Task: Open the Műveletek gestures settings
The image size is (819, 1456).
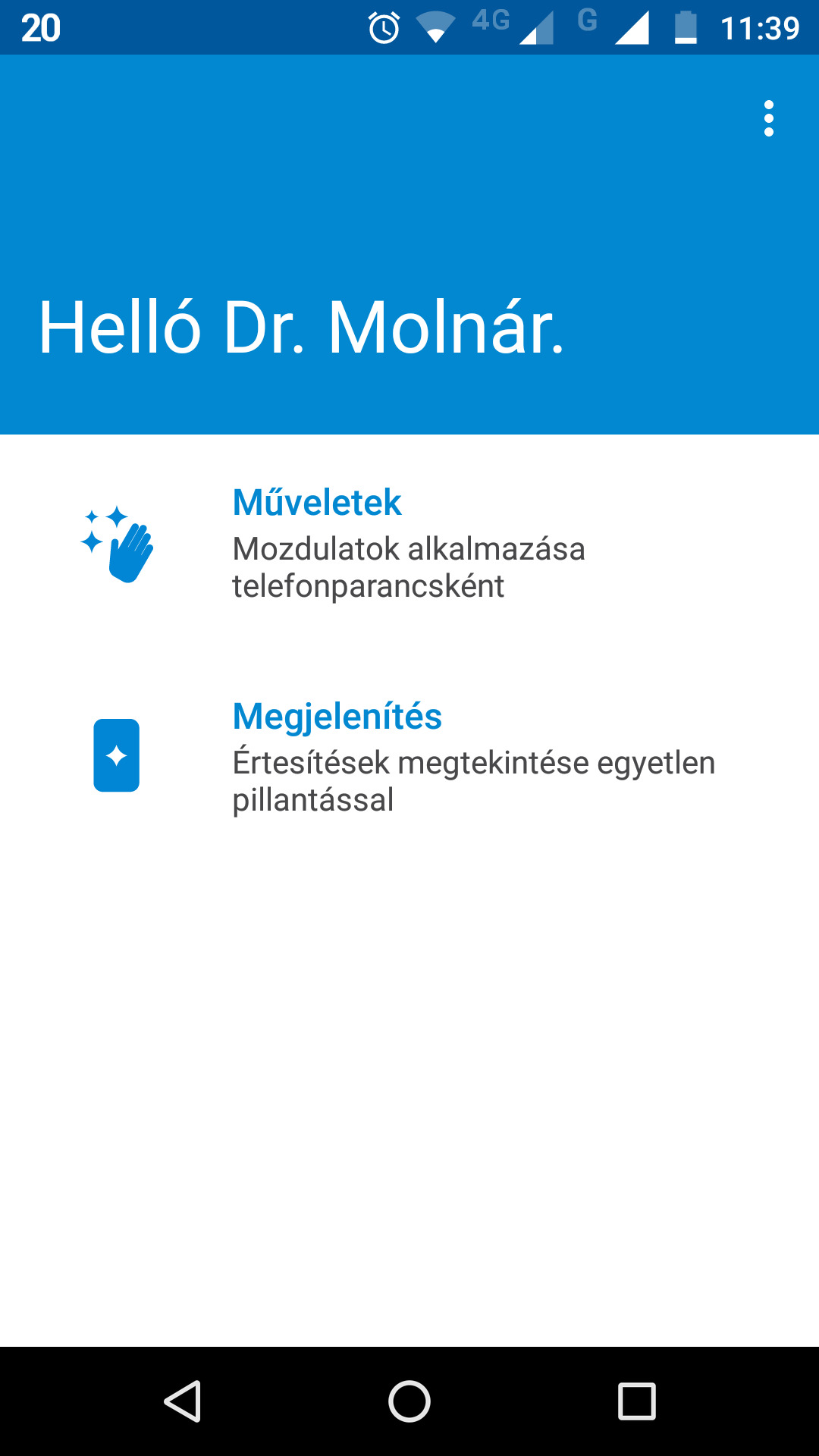Action: (x=409, y=543)
